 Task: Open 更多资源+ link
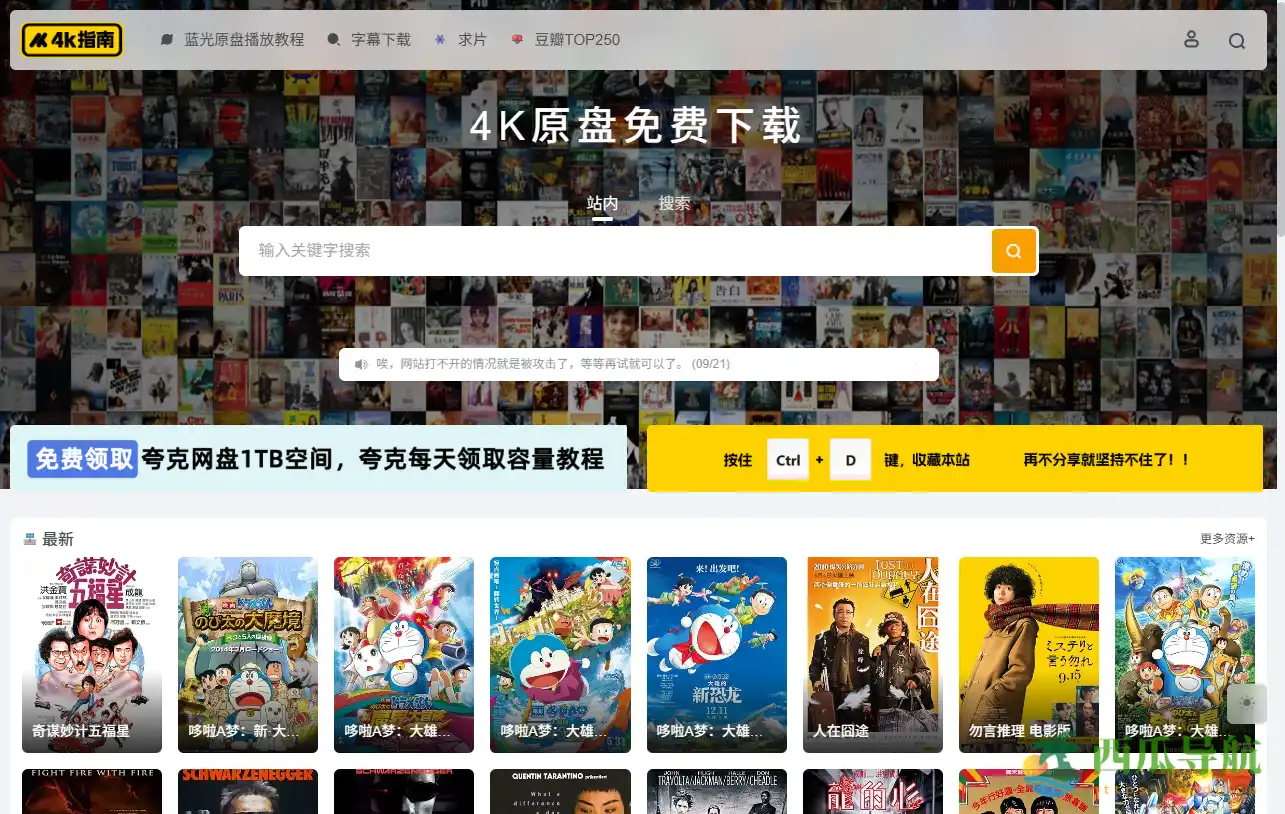pos(1227,538)
